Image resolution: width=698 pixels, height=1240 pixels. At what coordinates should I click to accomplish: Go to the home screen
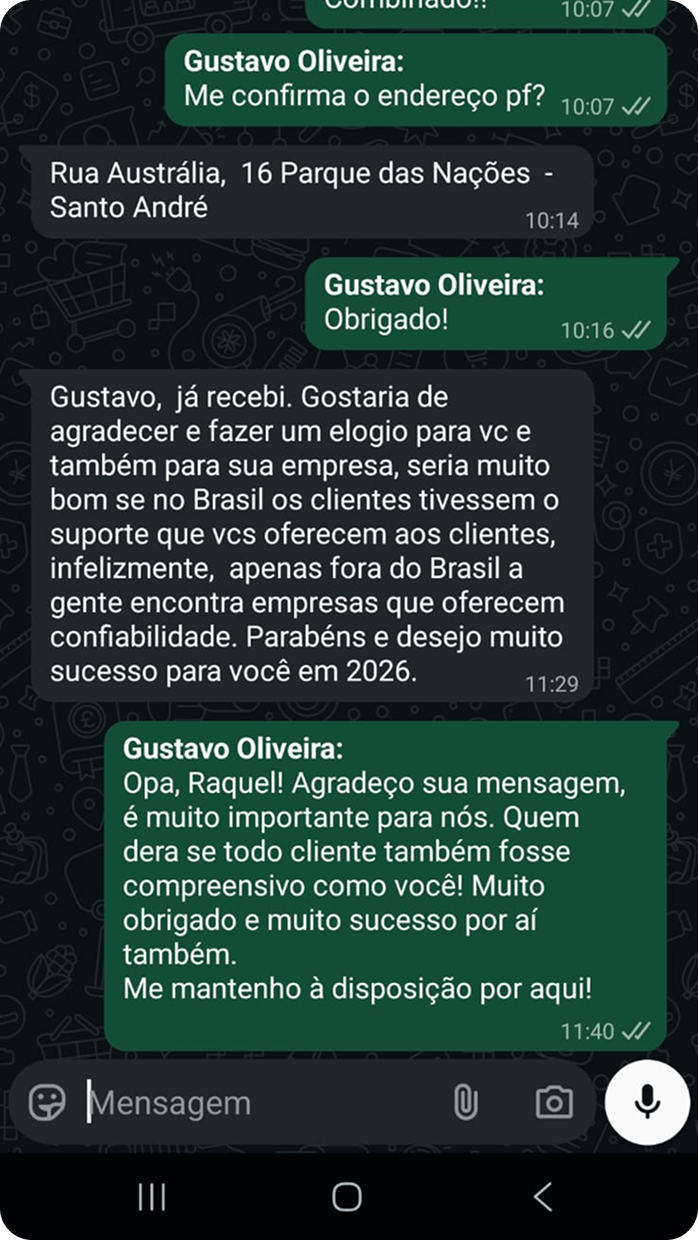click(347, 1196)
